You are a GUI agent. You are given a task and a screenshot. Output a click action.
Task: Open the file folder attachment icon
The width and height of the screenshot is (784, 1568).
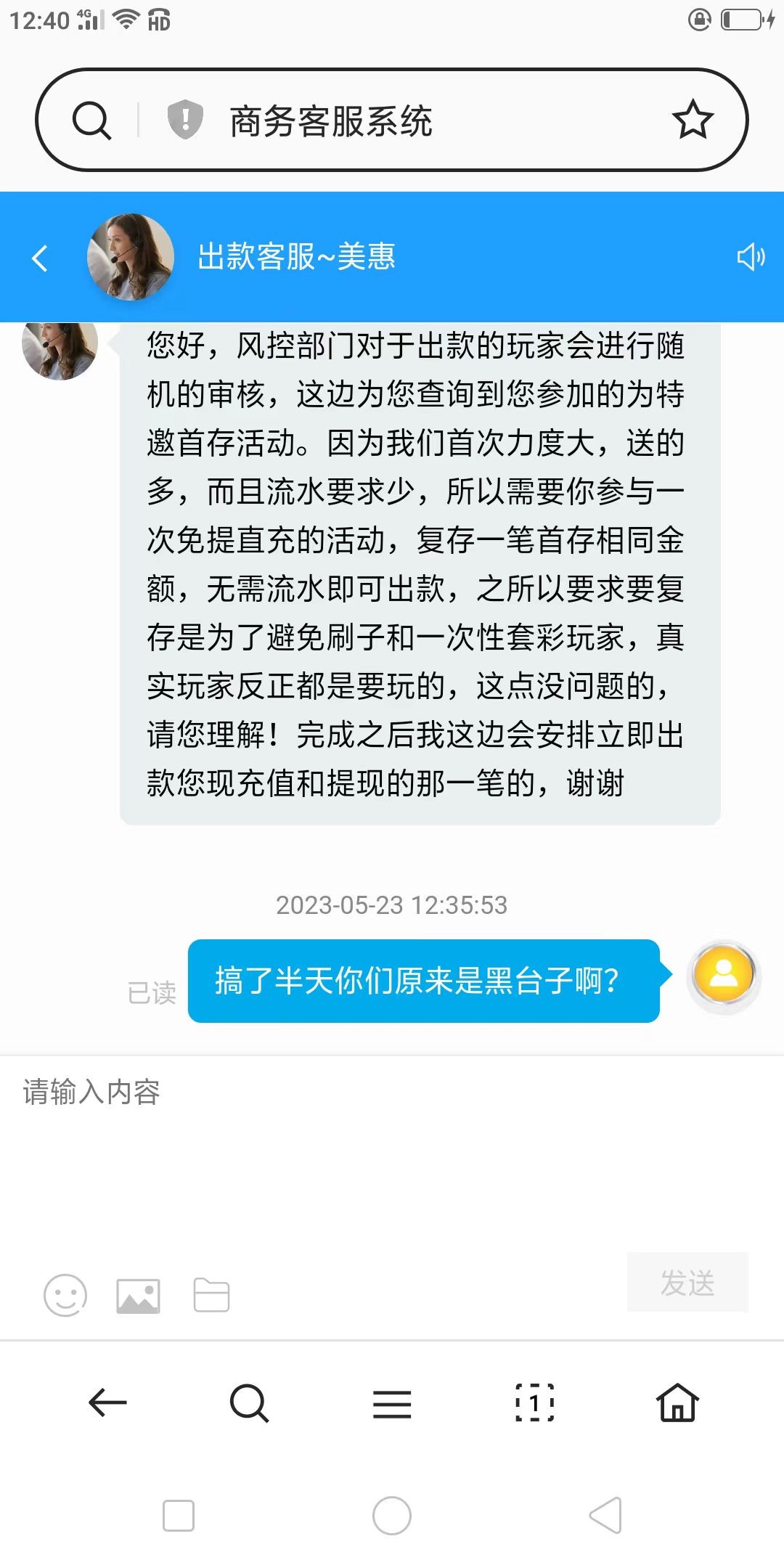[x=211, y=1296]
